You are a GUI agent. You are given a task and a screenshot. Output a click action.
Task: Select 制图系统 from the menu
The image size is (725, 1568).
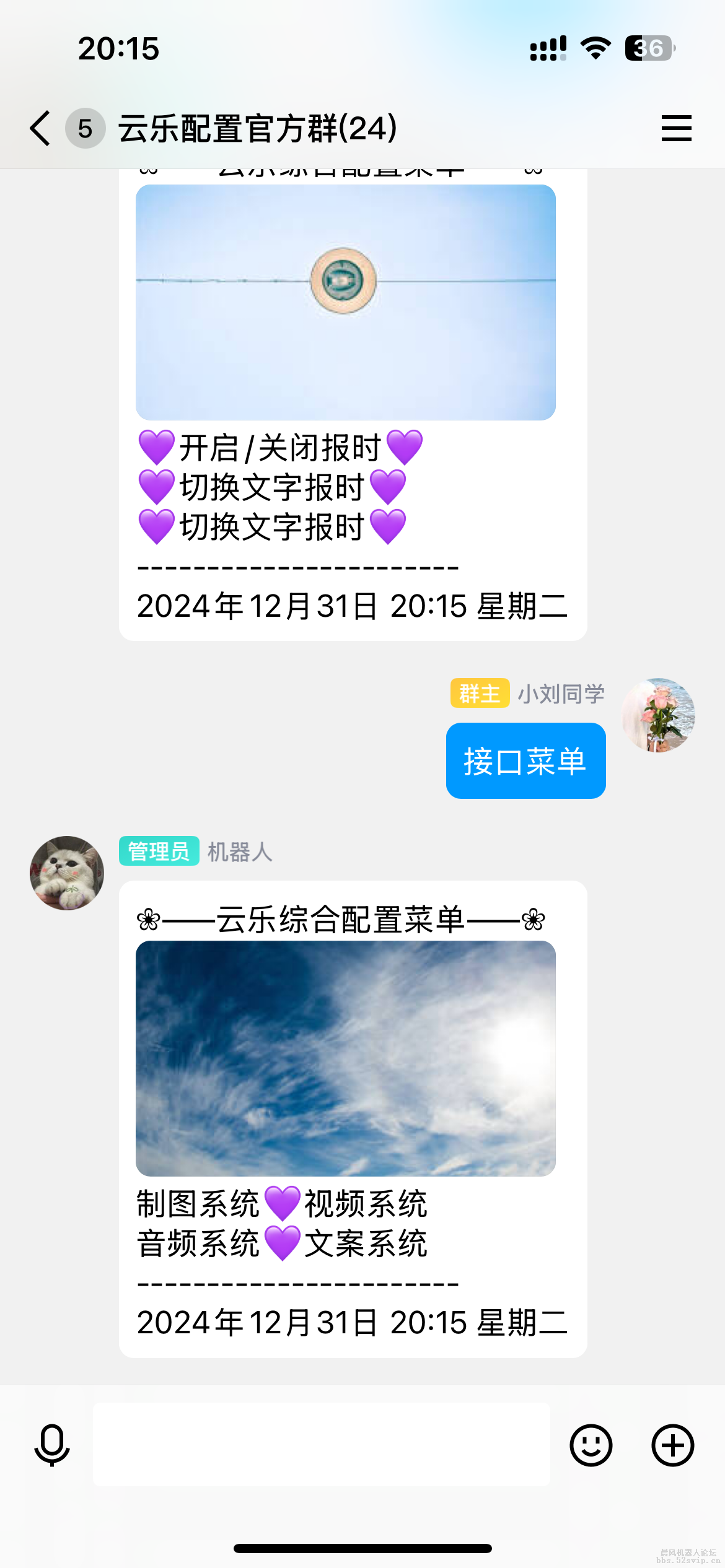pyautogui.click(x=197, y=1204)
